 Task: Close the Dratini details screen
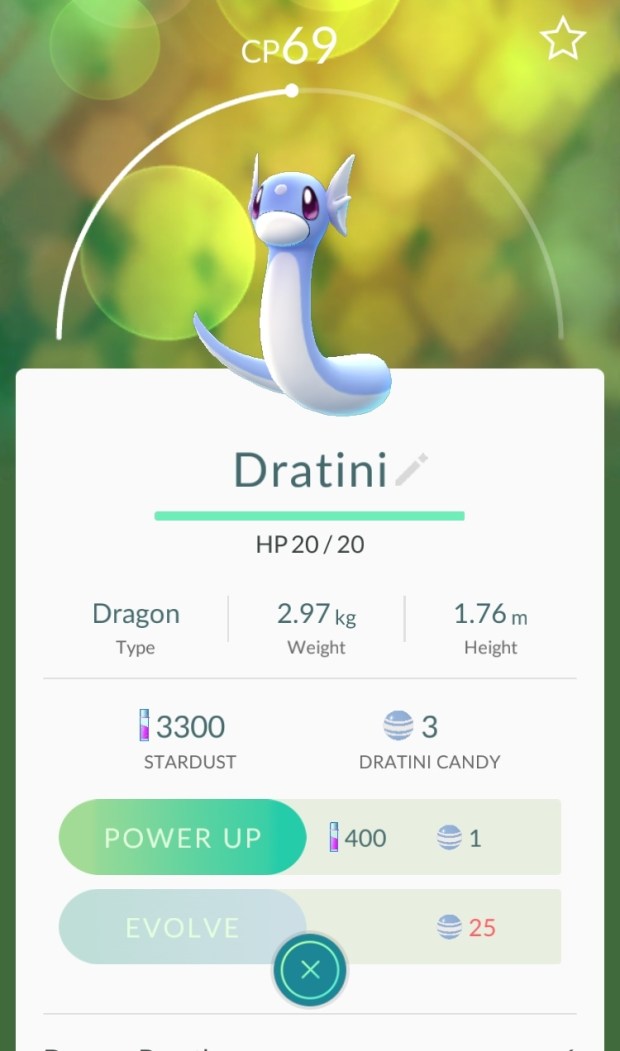tap(310, 969)
